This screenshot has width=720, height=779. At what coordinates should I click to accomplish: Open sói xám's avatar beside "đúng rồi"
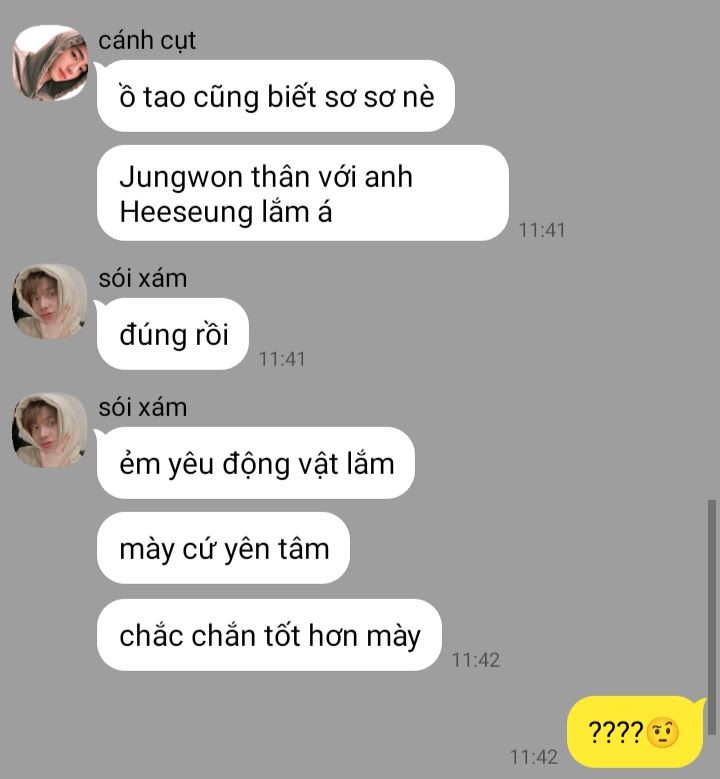[x=50, y=301]
